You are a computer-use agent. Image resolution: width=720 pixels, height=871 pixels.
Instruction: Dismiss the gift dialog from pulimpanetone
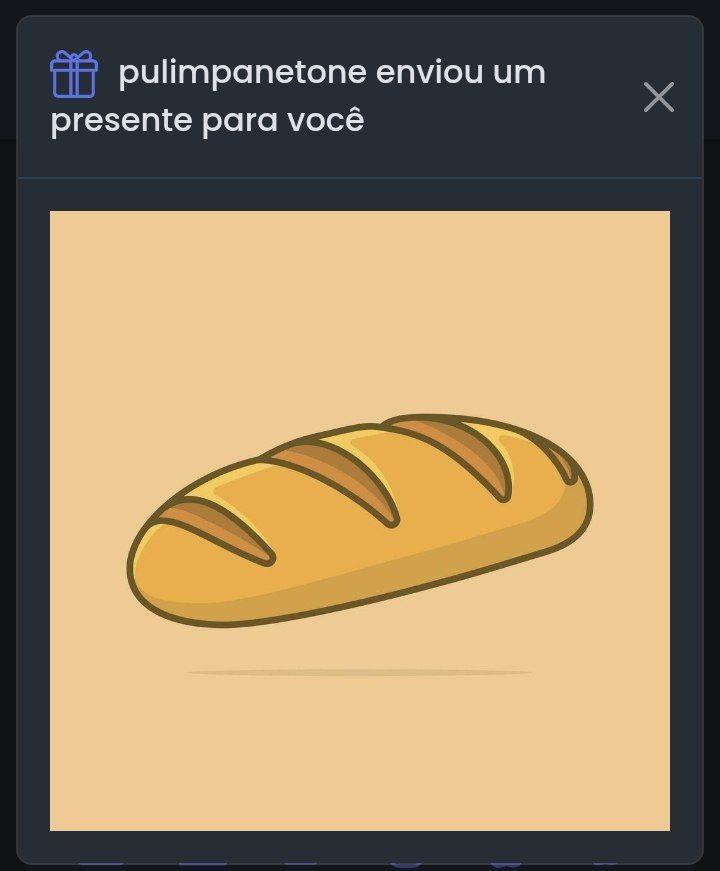tap(659, 97)
